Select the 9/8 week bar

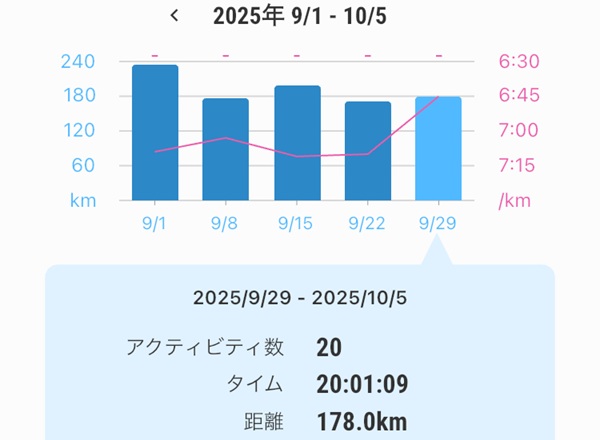(x=226, y=149)
